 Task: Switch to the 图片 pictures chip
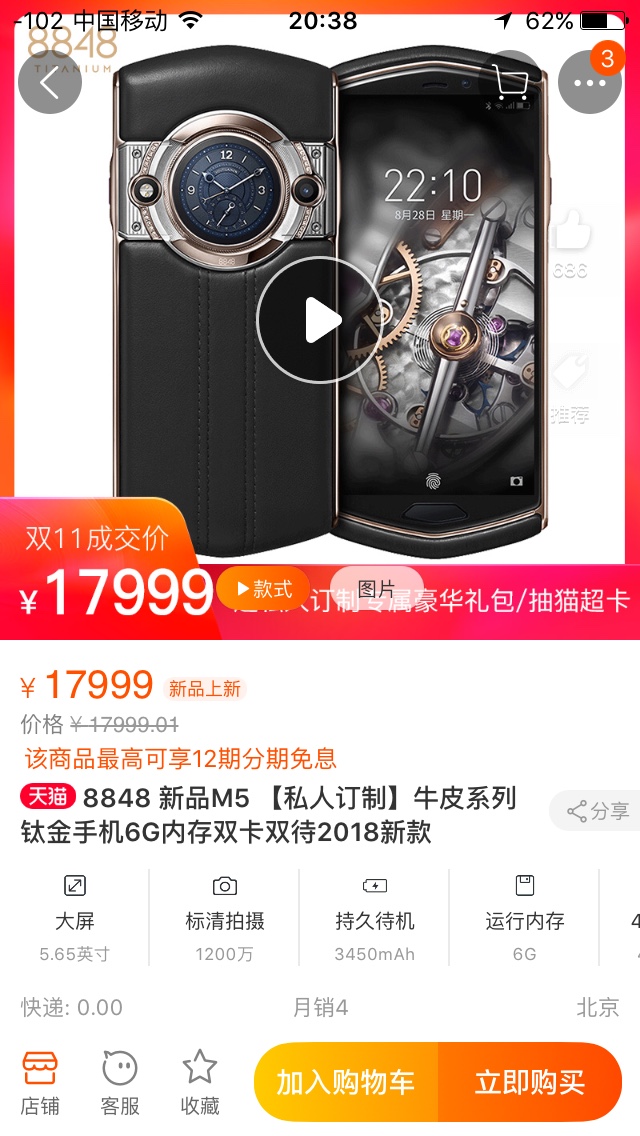point(376,588)
